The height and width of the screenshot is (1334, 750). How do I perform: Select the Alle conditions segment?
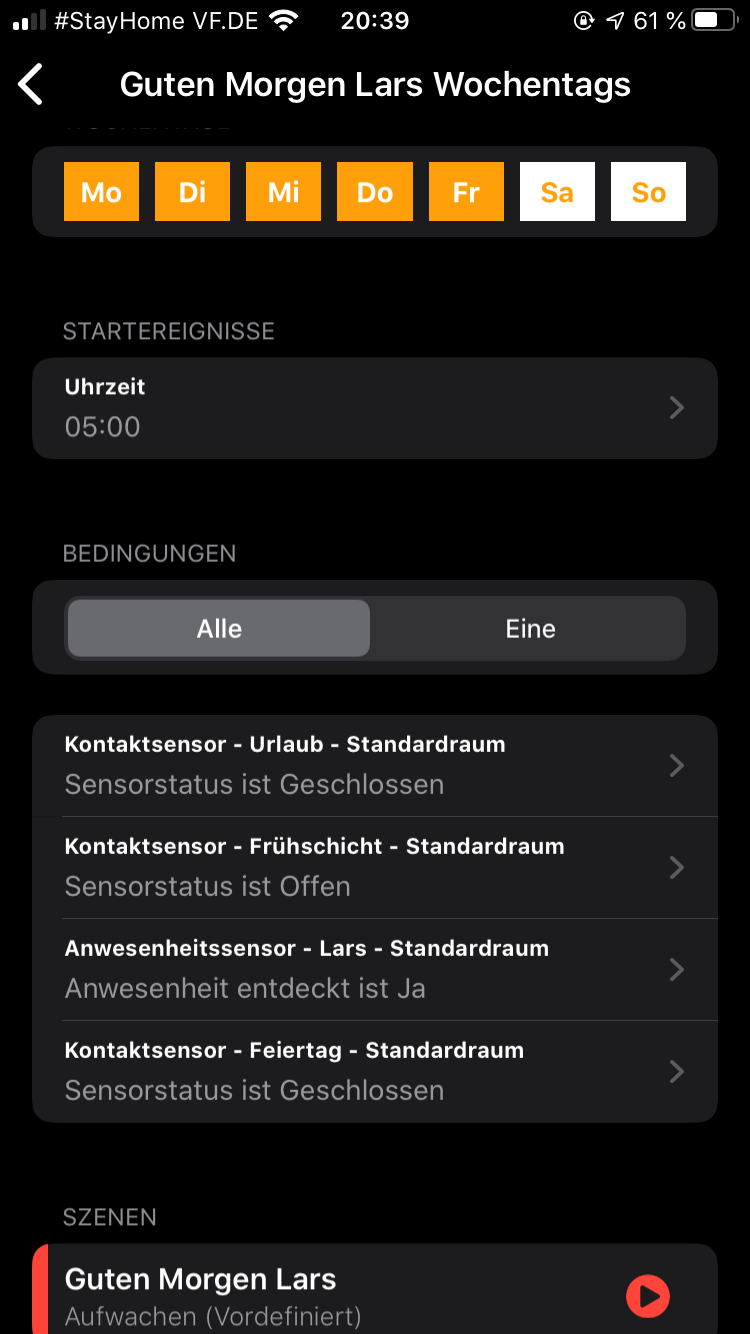[219, 629]
